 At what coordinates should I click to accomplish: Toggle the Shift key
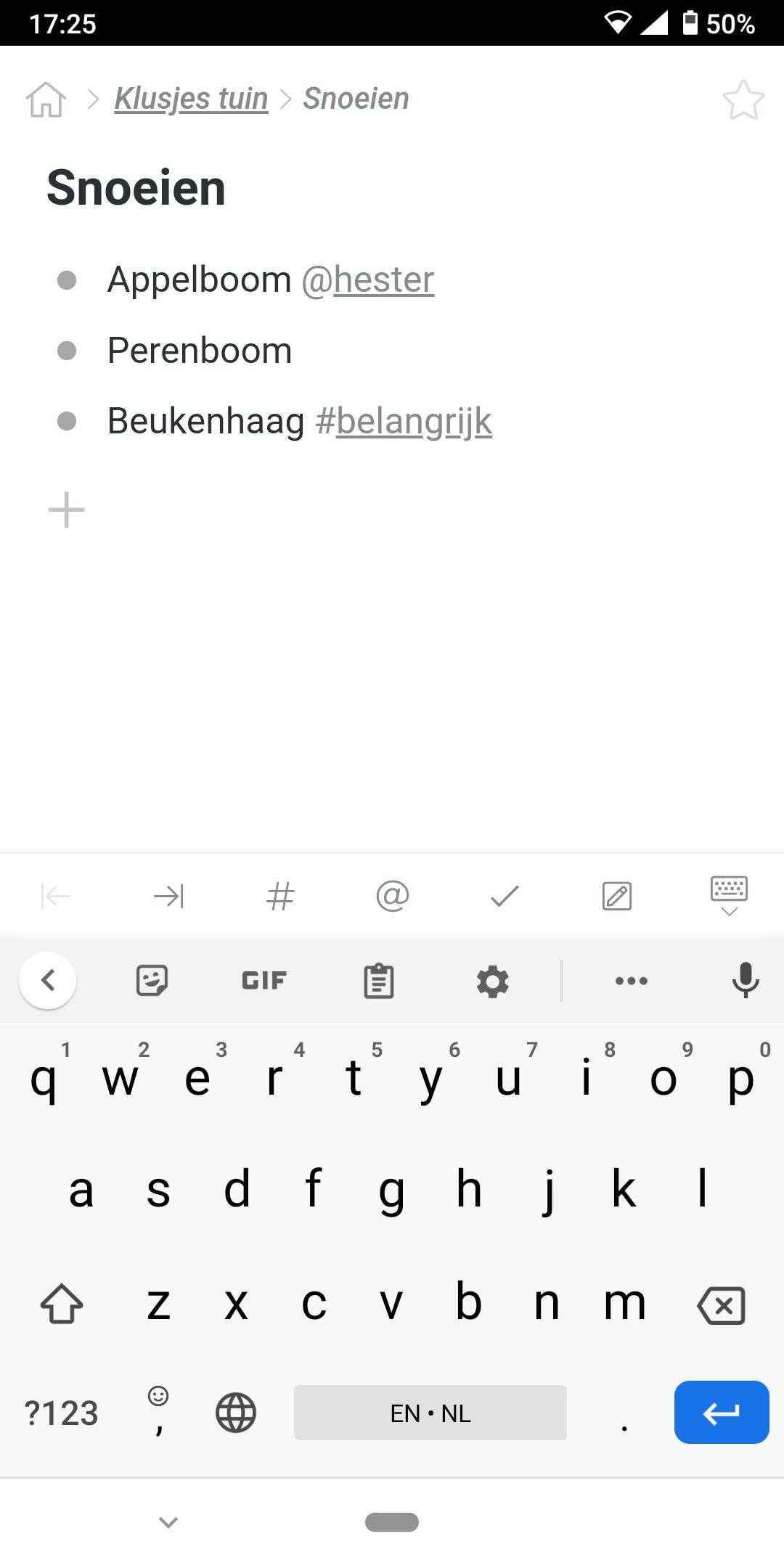pos(60,1303)
